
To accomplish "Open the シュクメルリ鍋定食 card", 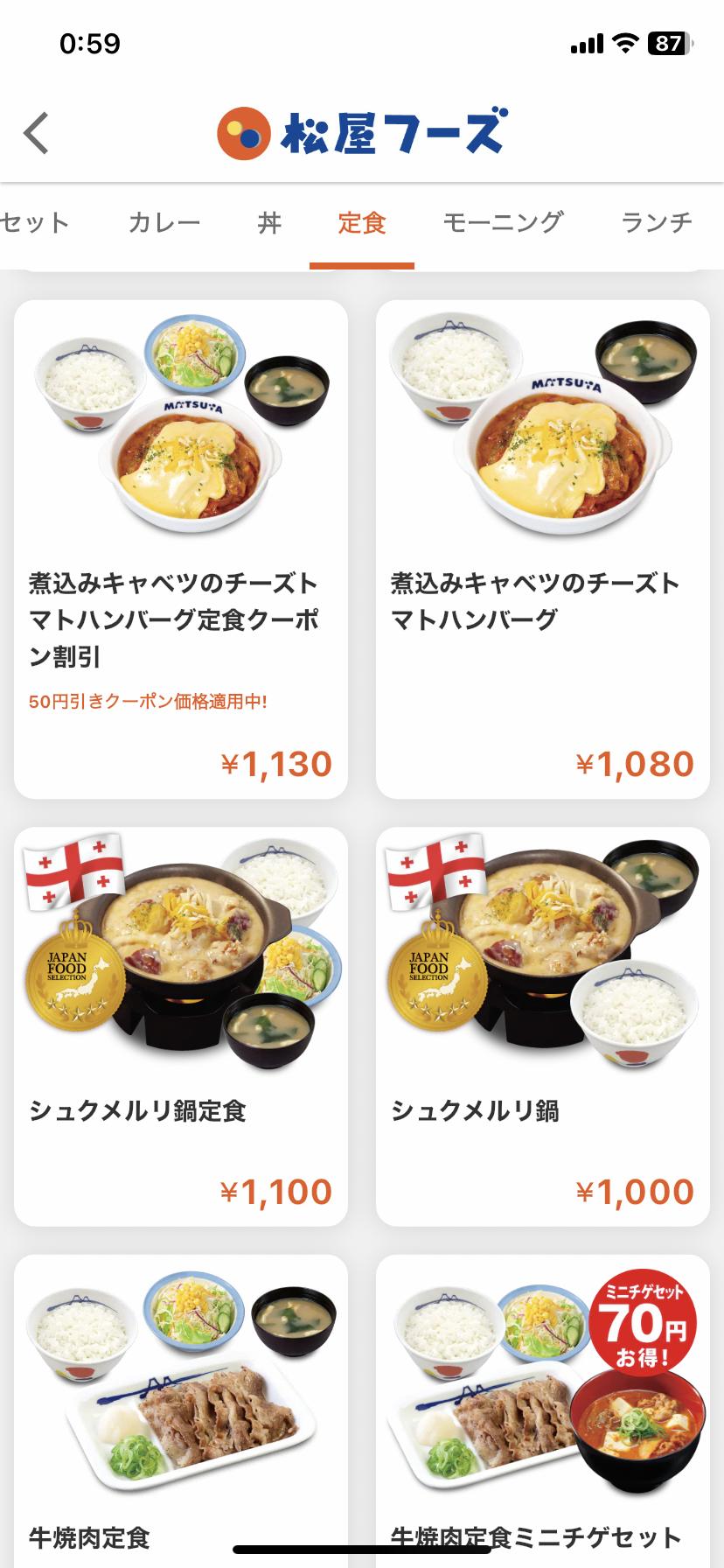I will click(x=181, y=1025).
